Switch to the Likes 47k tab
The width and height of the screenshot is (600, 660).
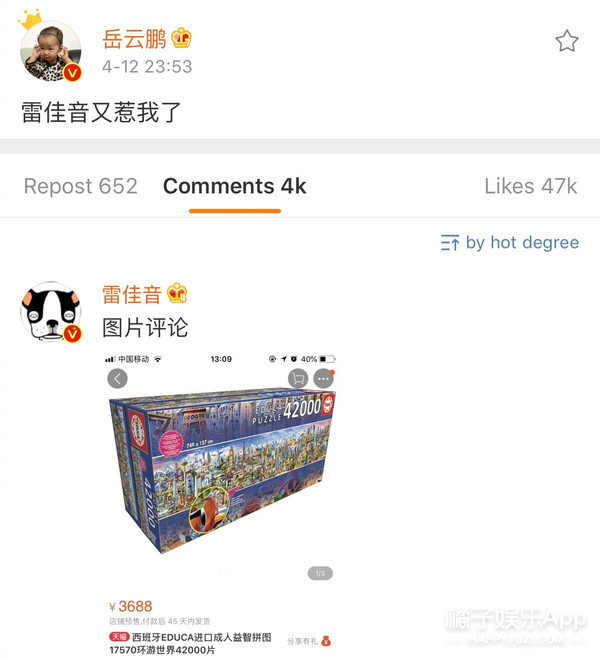tap(530, 186)
